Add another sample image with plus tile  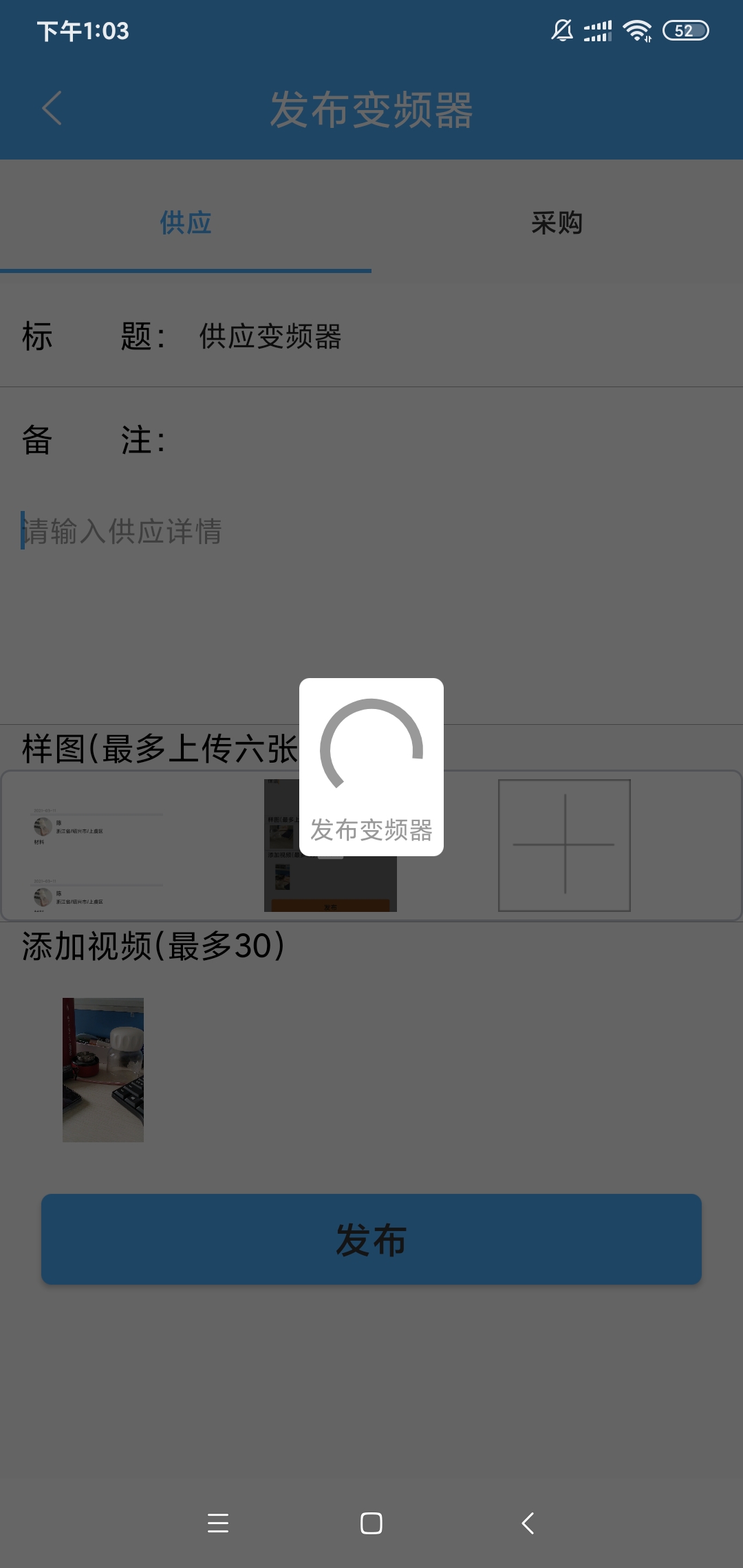coord(564,845)
